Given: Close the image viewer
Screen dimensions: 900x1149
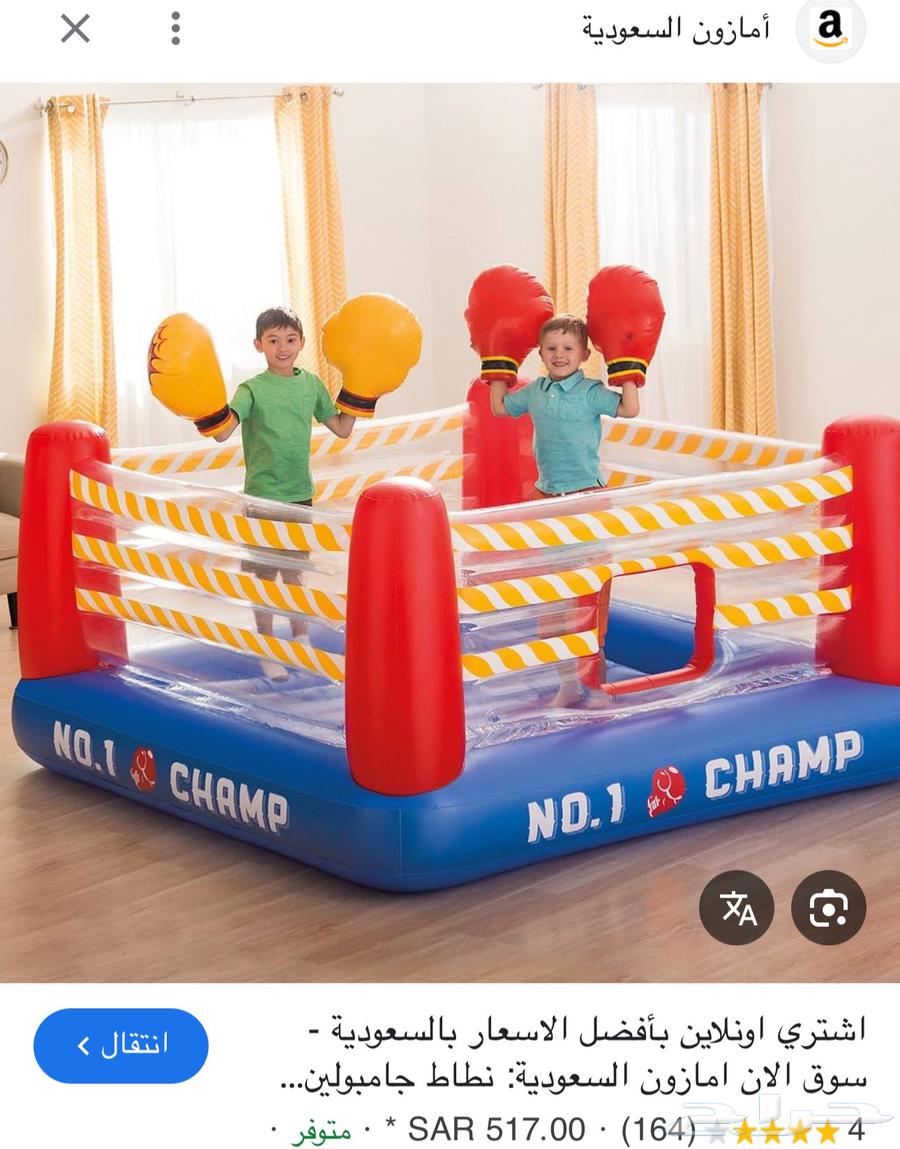Looking at the screenshot, I should (x=75, y=29).
